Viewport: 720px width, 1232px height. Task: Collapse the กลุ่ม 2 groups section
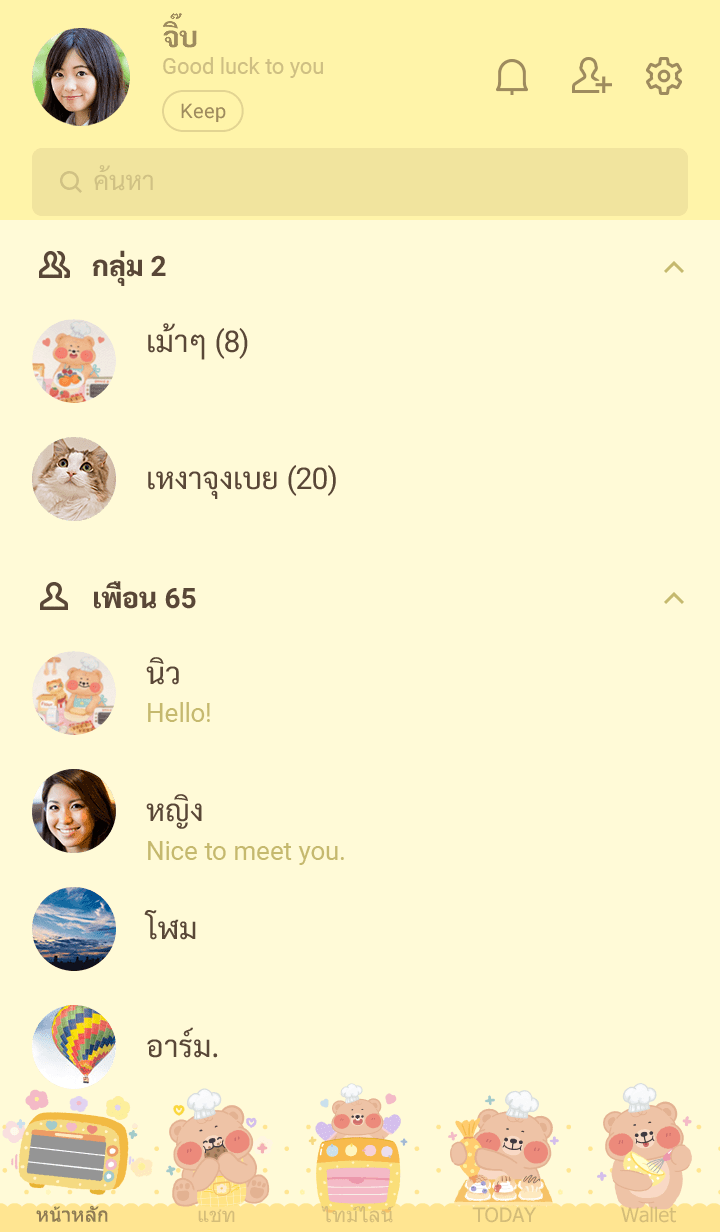[674, 267]
